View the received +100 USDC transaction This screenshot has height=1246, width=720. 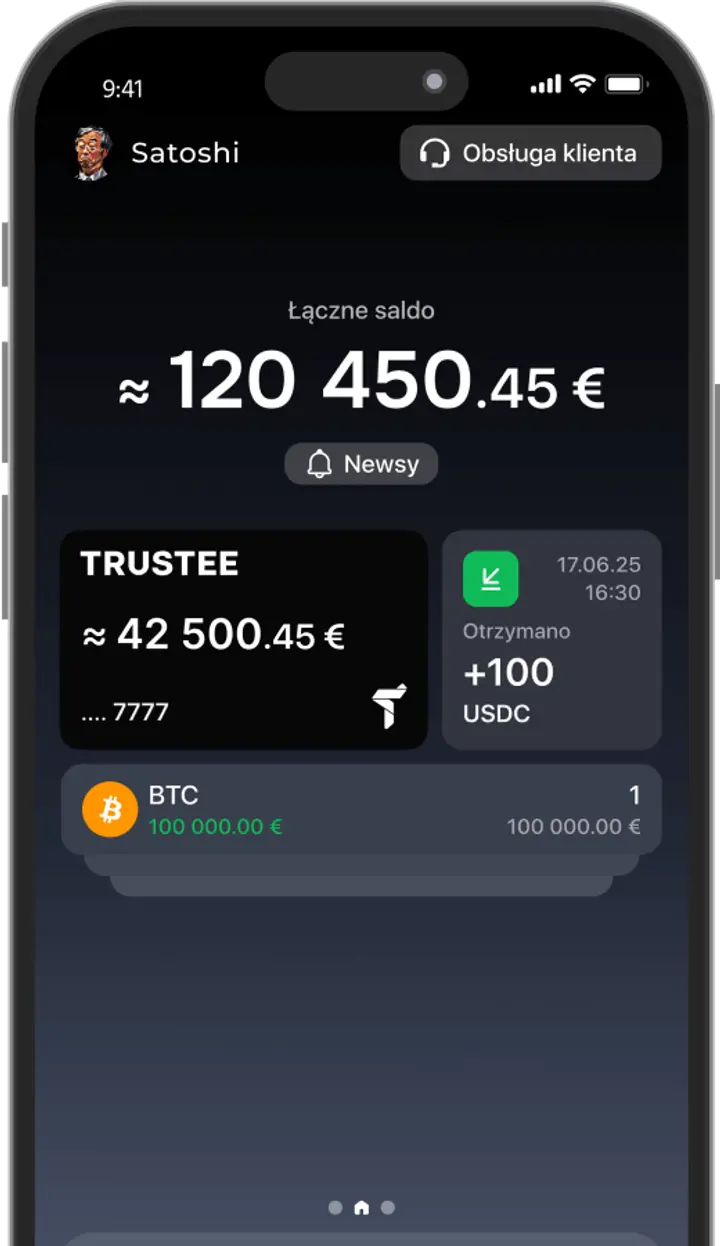click(551, 639)
